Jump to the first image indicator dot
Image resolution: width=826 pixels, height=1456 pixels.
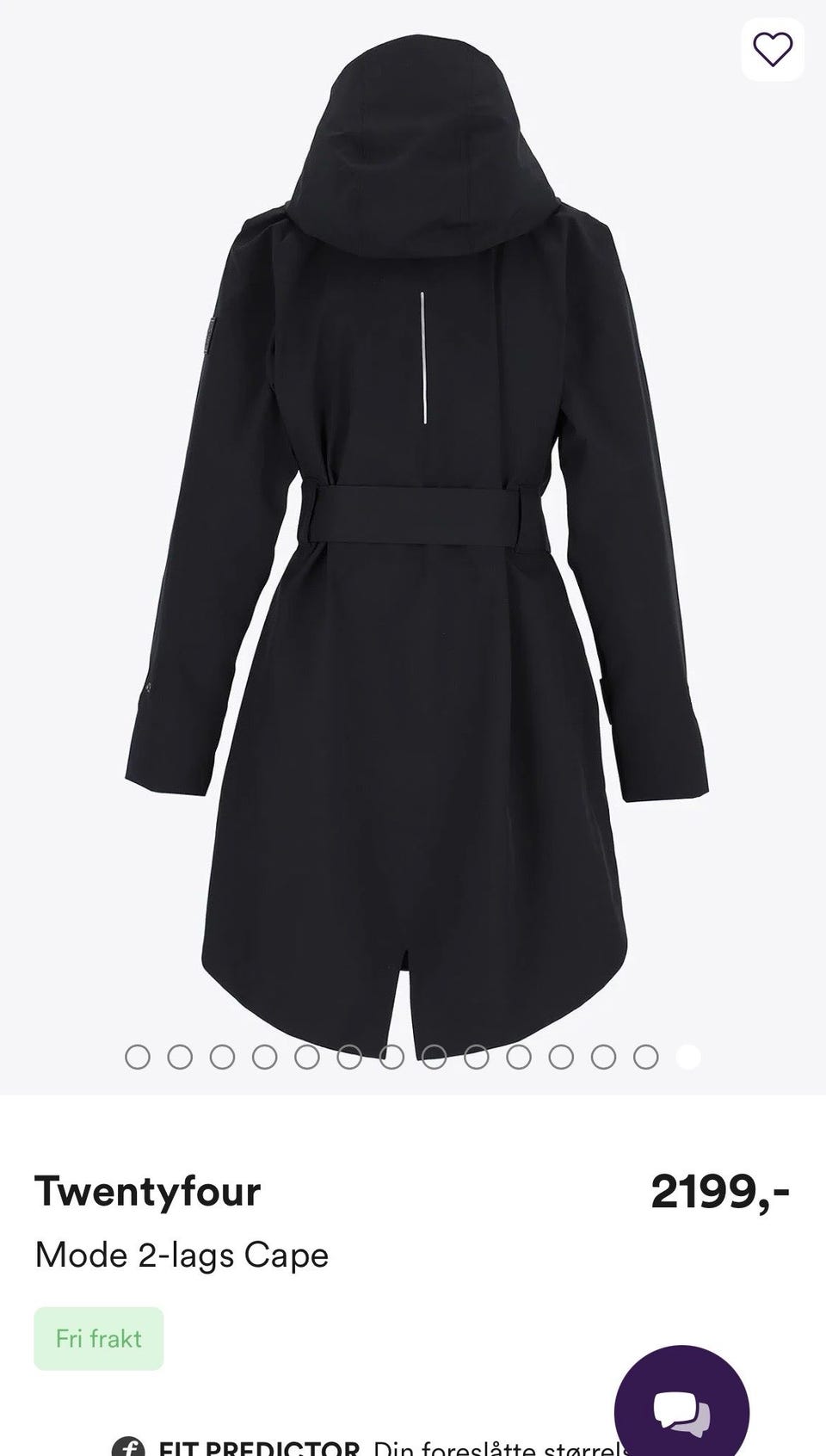tap(138, 1057)
